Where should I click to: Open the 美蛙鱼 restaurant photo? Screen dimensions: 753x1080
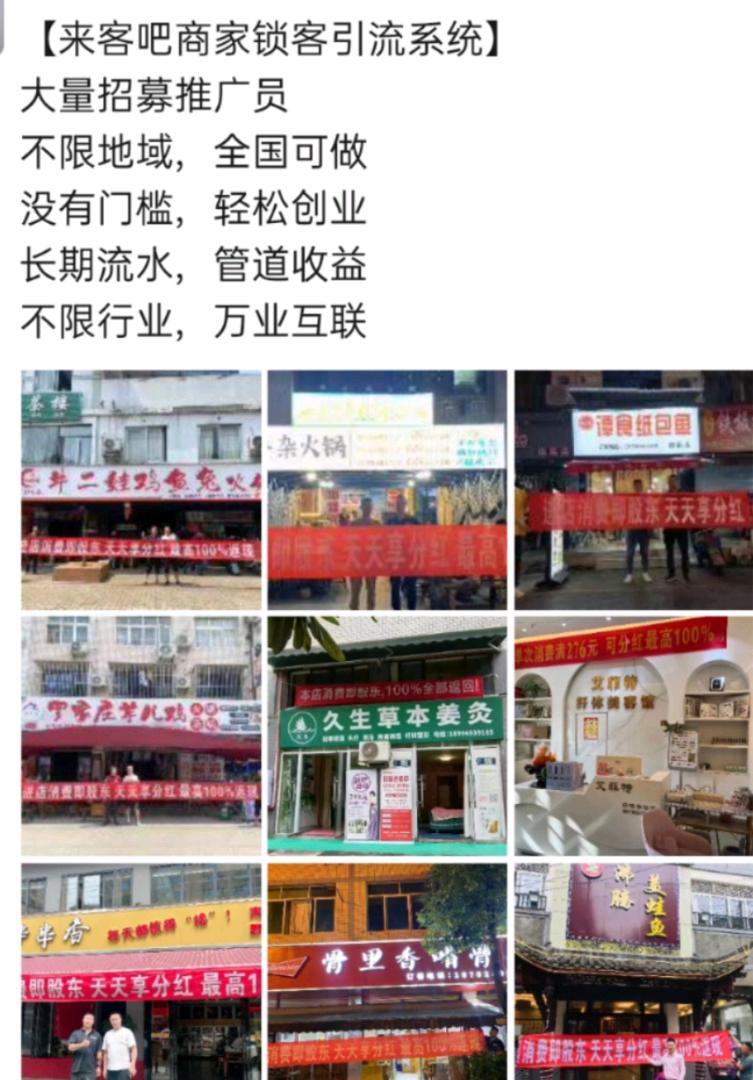pyautogui.click(x=633, y=972)
